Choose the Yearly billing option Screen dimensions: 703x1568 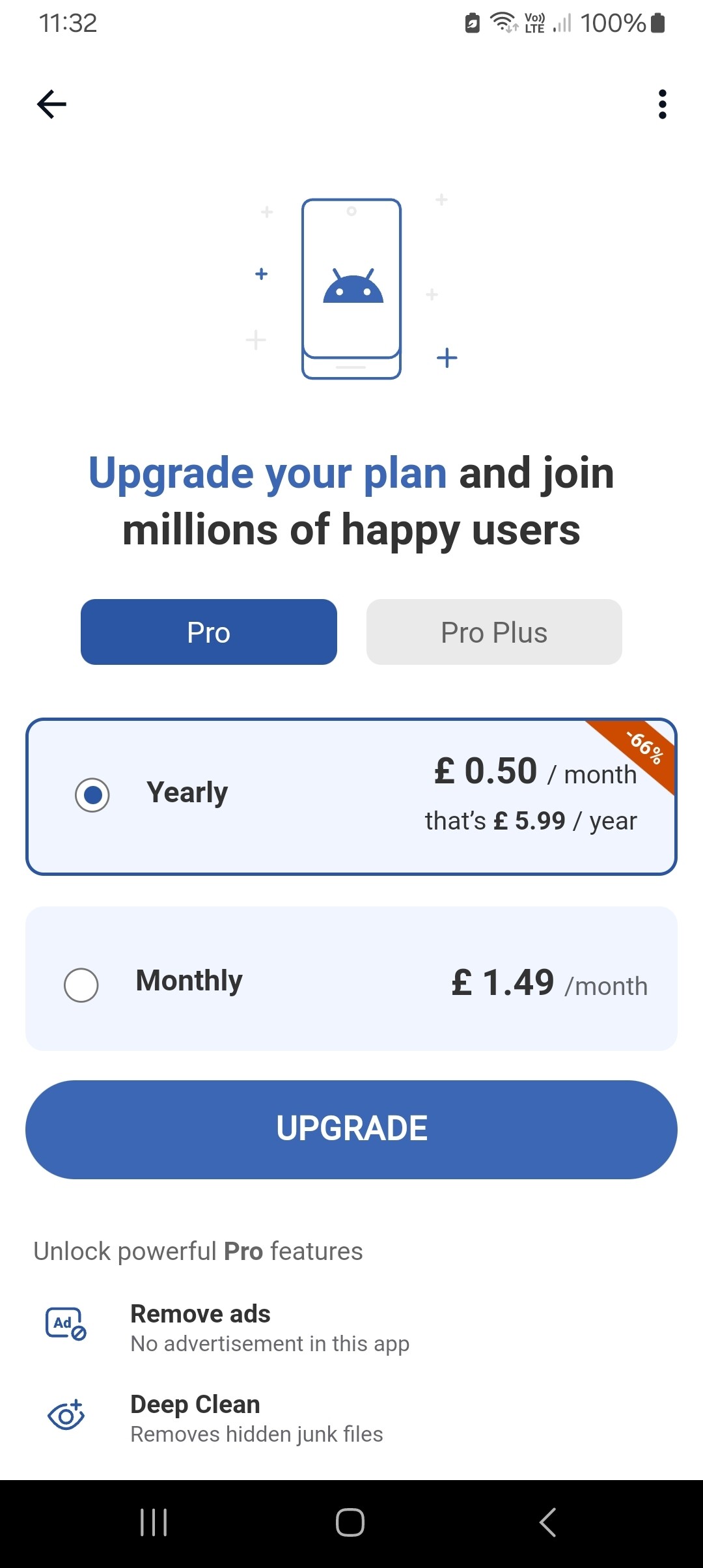(351, 796)
